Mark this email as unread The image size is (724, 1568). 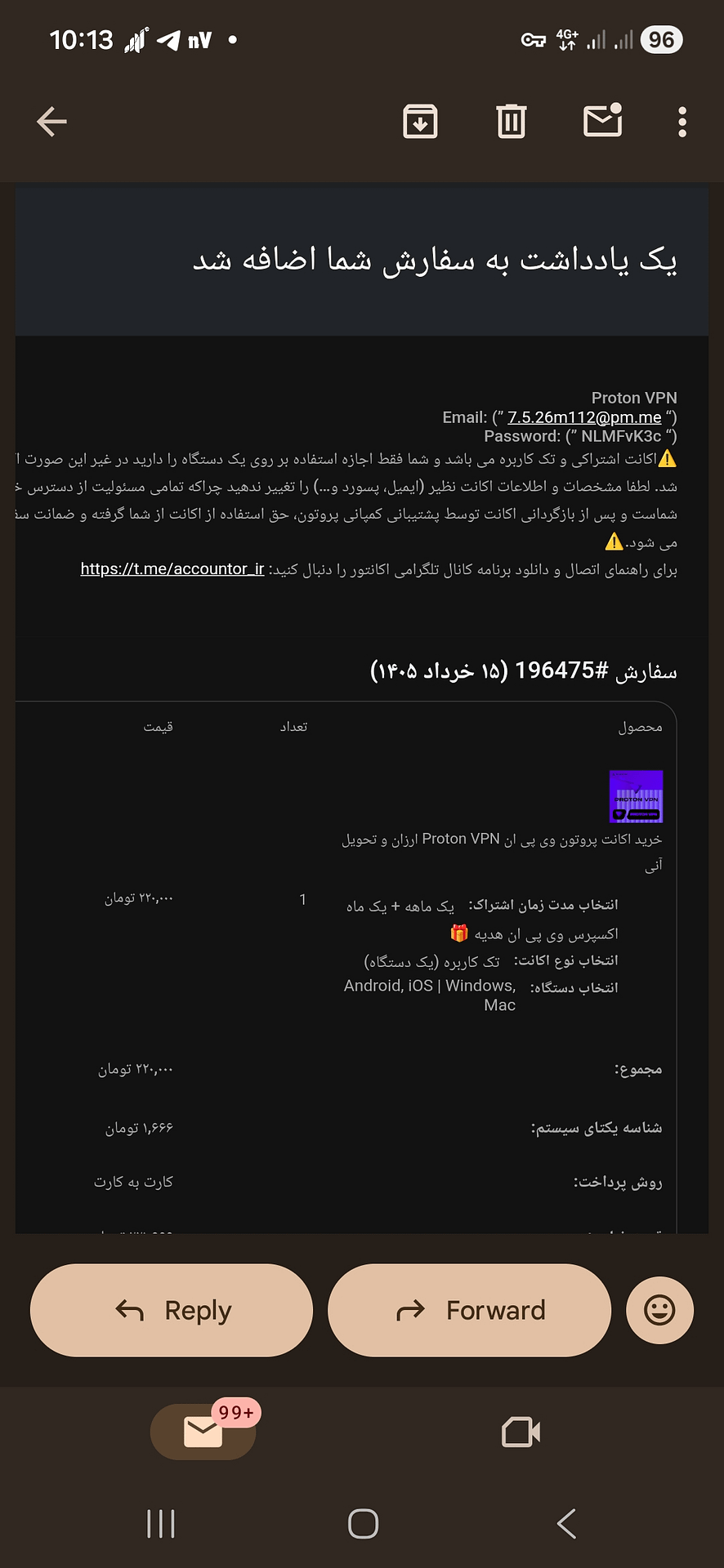[603, 121]
